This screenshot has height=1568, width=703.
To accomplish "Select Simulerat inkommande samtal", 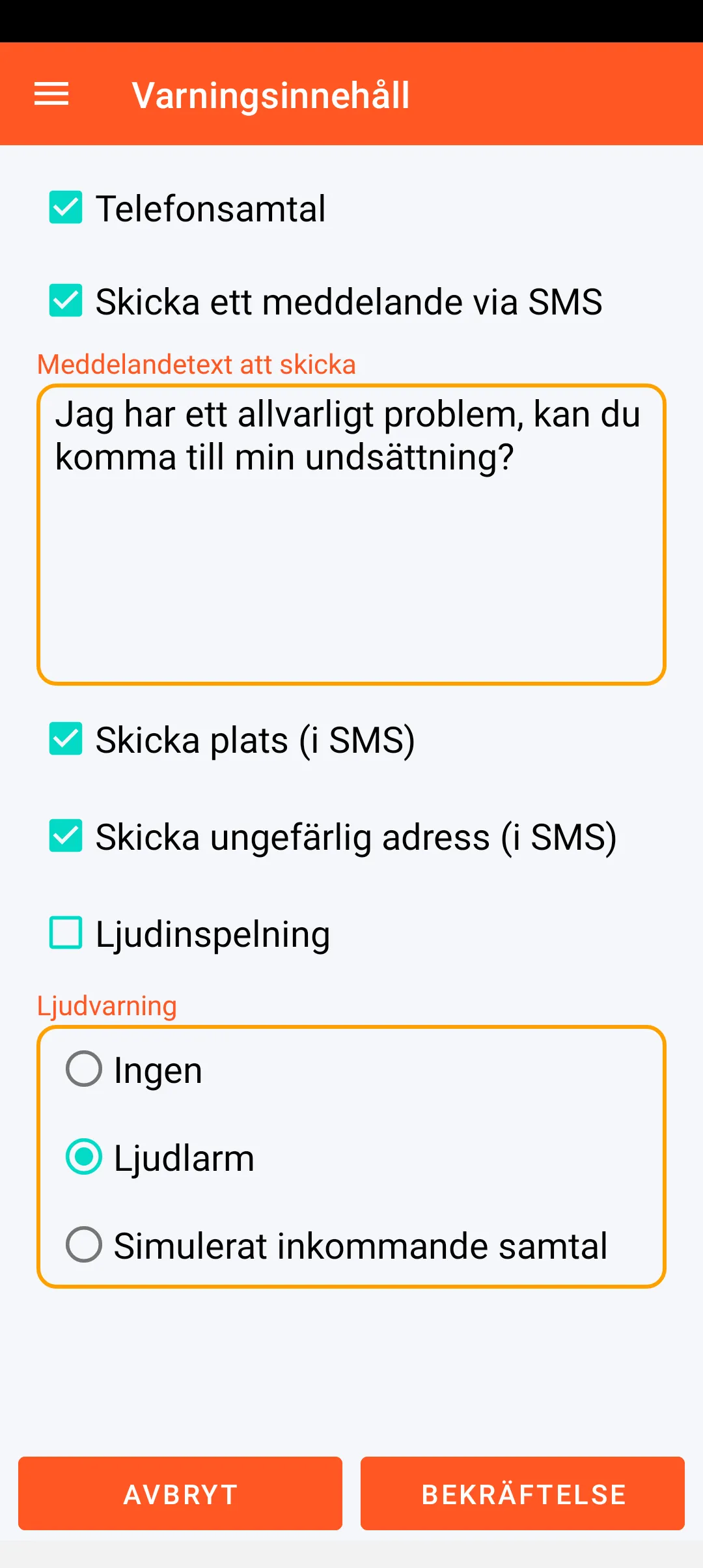I will [x=84, y=1245].
